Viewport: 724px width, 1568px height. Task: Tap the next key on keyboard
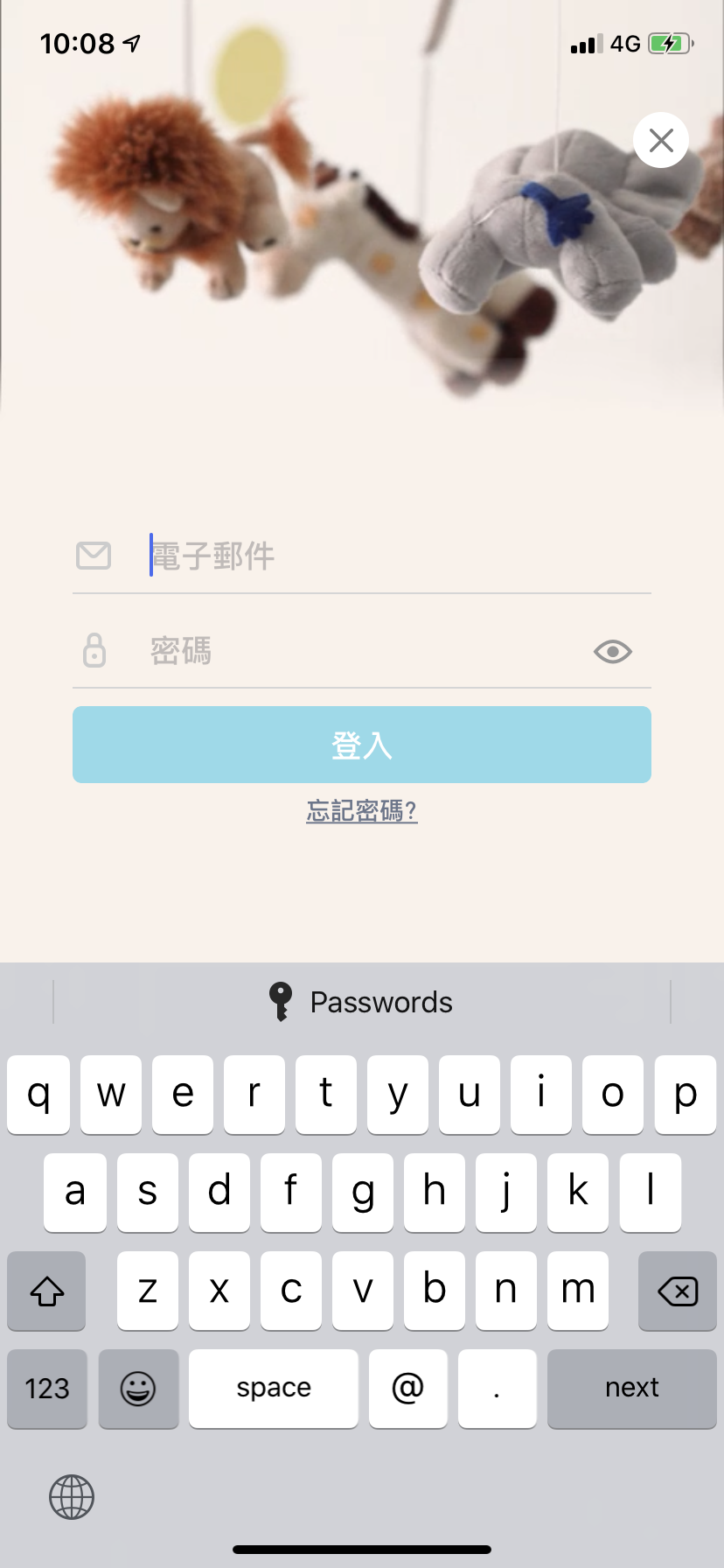(632, 1388)
